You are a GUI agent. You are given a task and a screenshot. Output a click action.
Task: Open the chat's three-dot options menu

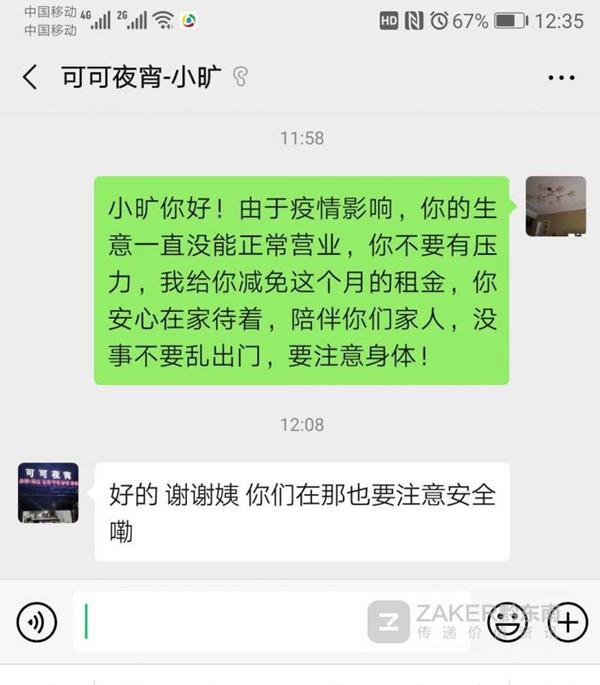tap(560, 77)
